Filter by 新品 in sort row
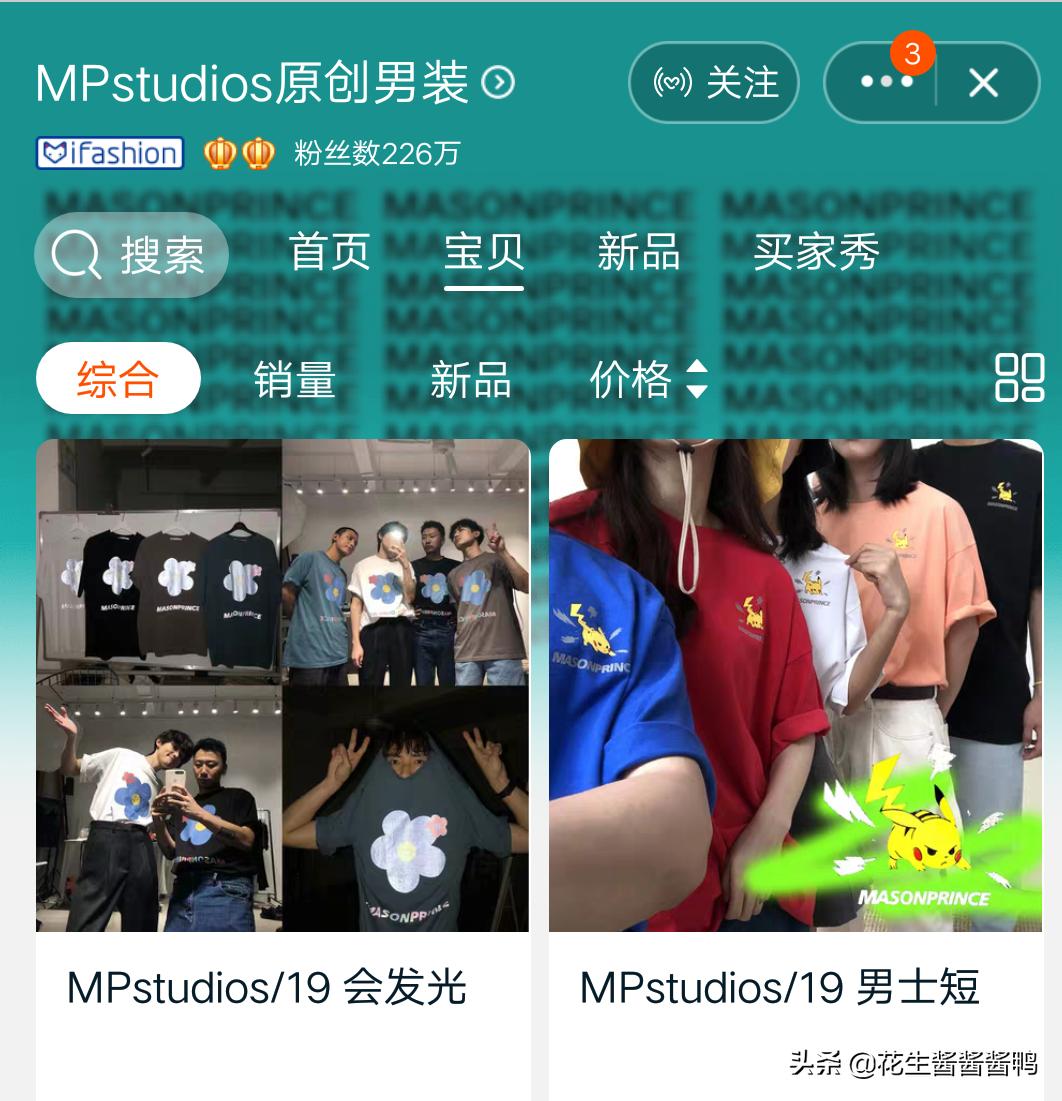1062x1101 pixels. pos(470,380)
